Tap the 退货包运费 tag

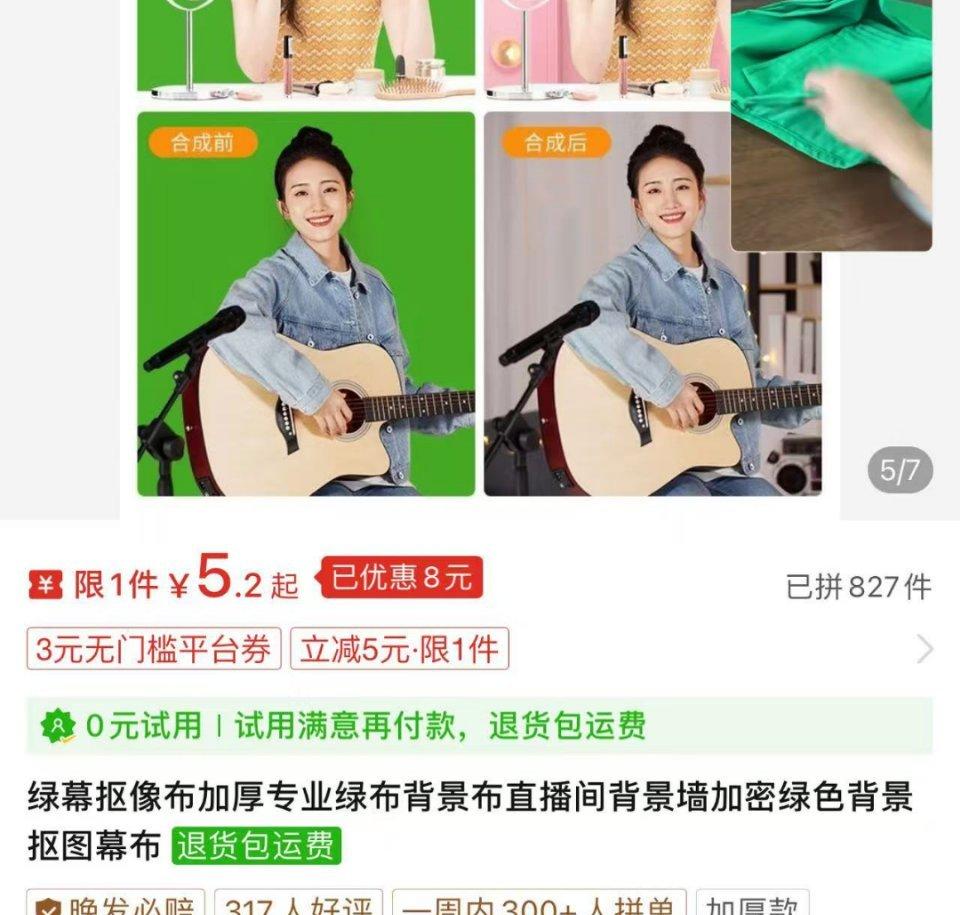click(x=257, y=846)
